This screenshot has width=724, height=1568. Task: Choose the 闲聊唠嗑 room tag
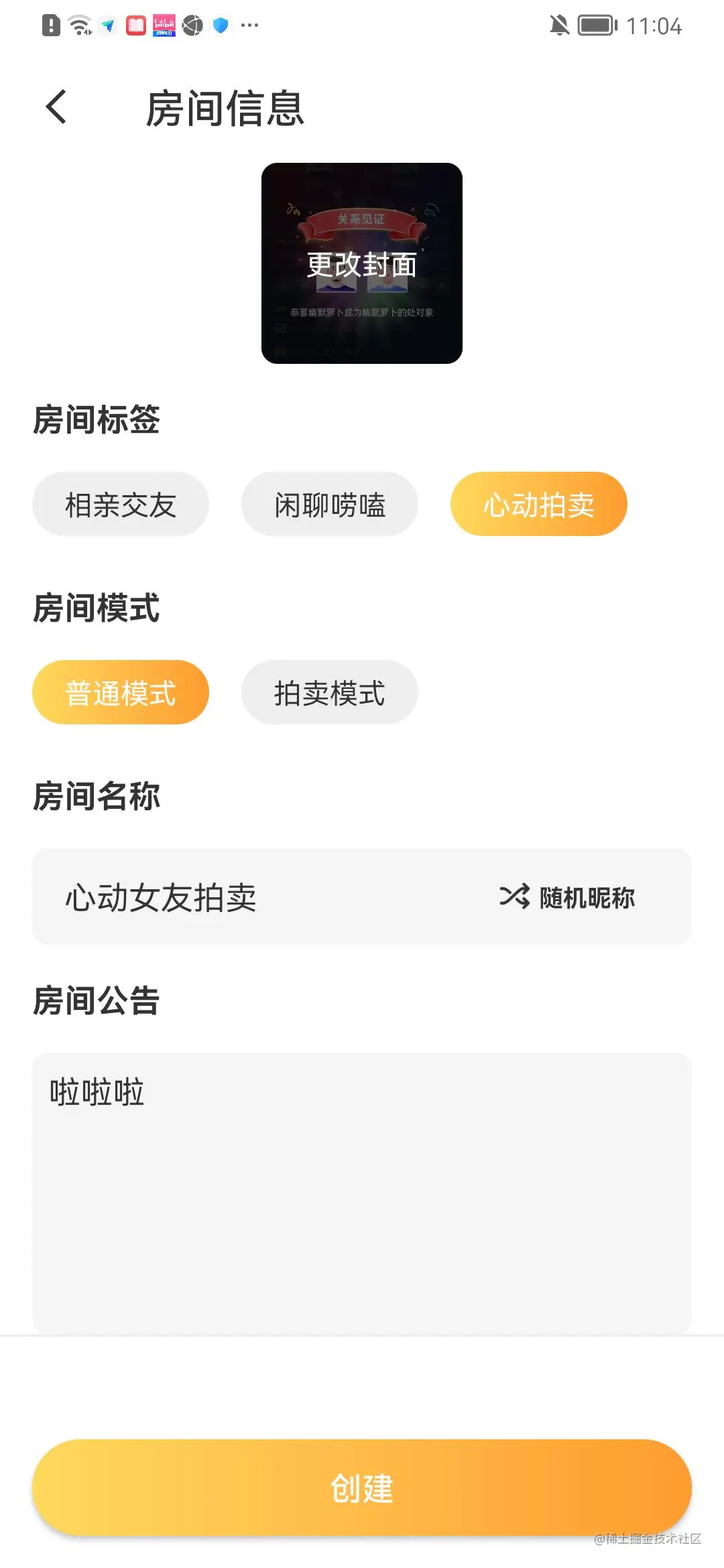tap(330, 505)
